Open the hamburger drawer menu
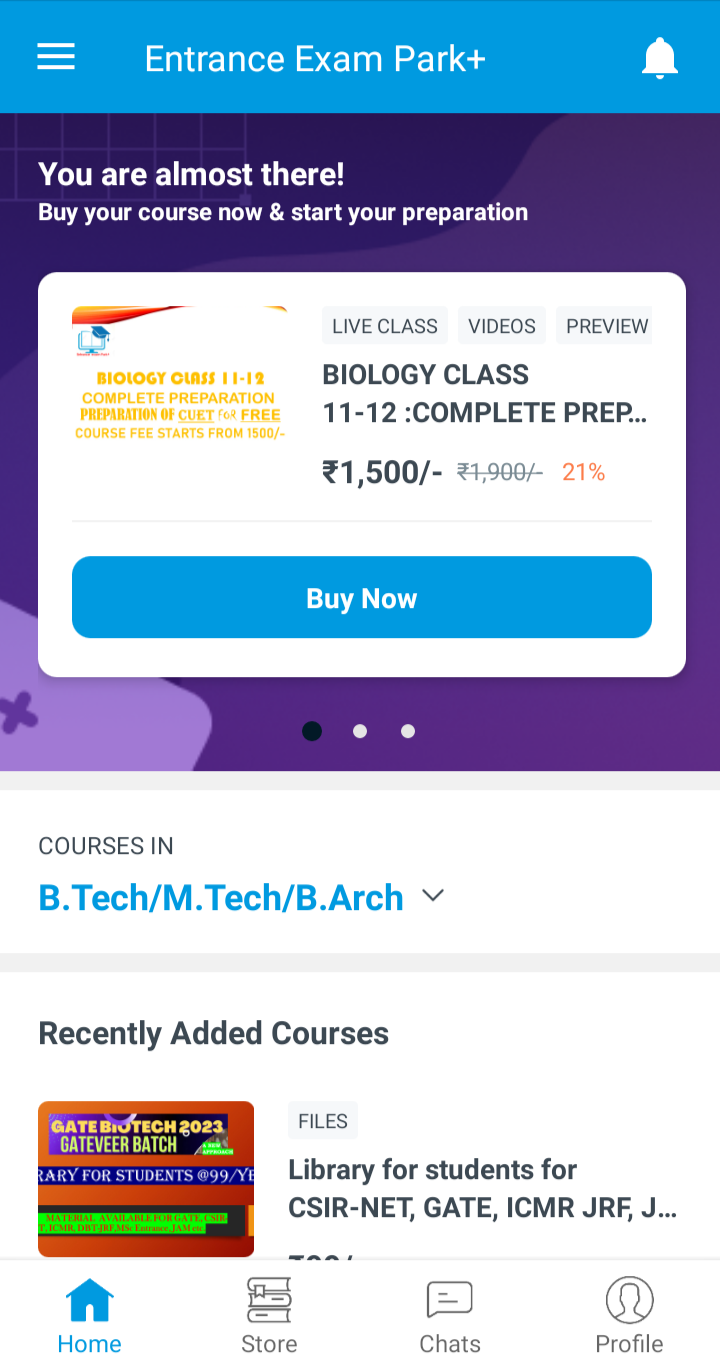 [56, 57]
